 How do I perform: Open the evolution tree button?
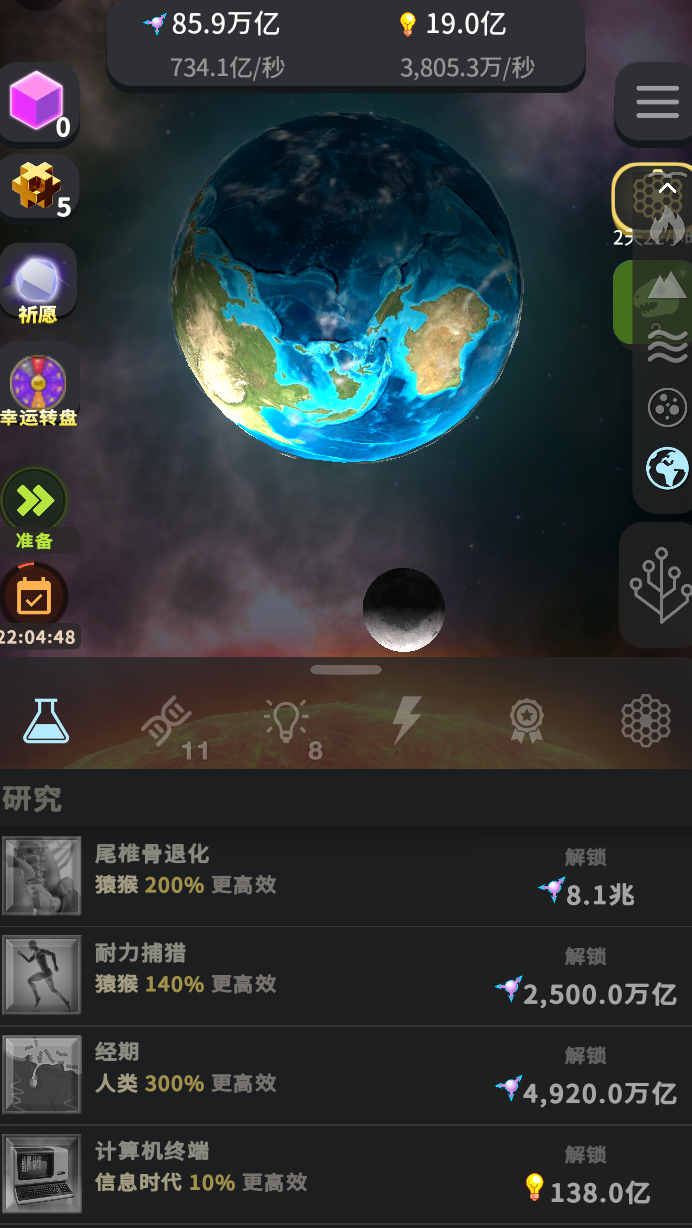tap(659, 585)
